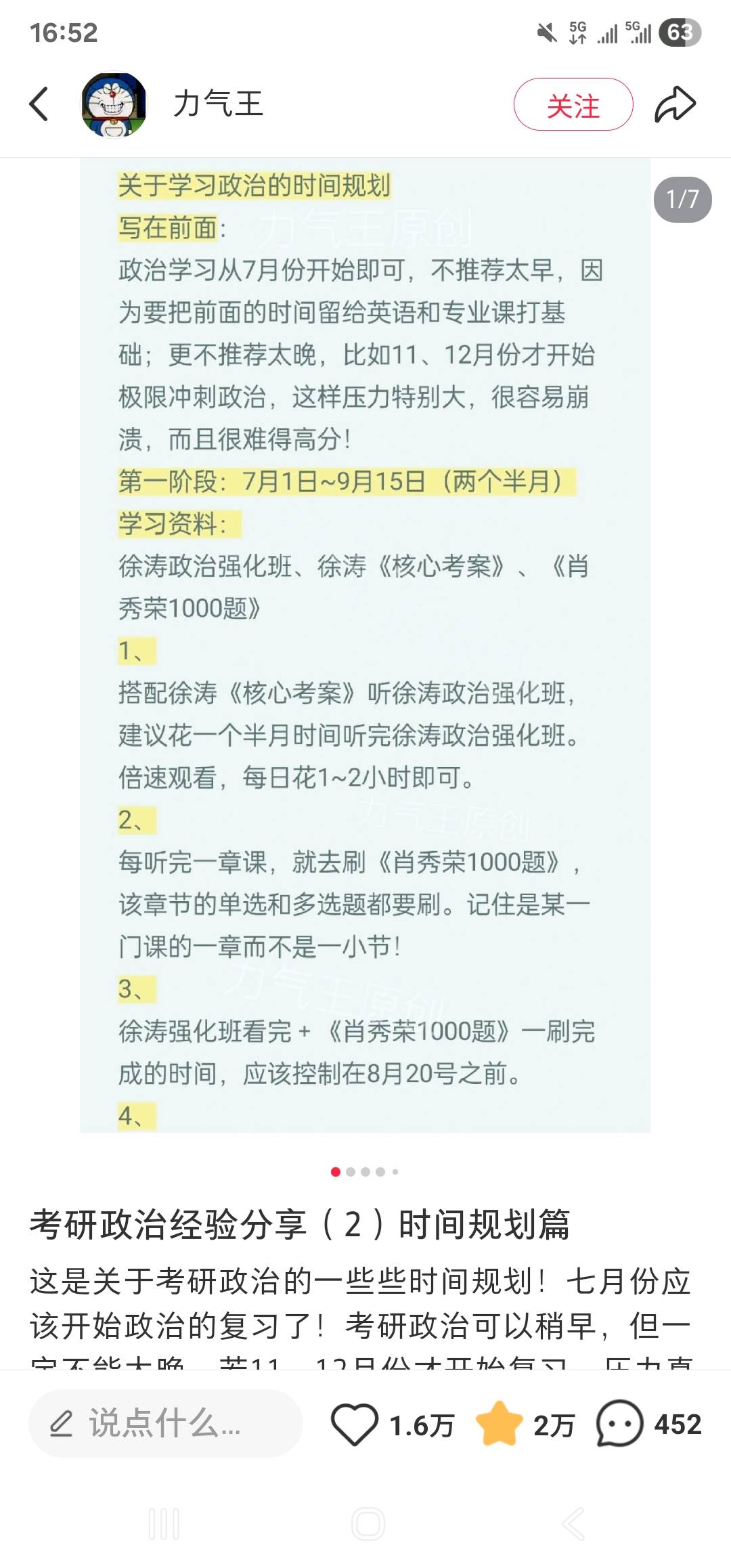Like the post with the heart icon

pyautogui.click(x=354, y=1424)
